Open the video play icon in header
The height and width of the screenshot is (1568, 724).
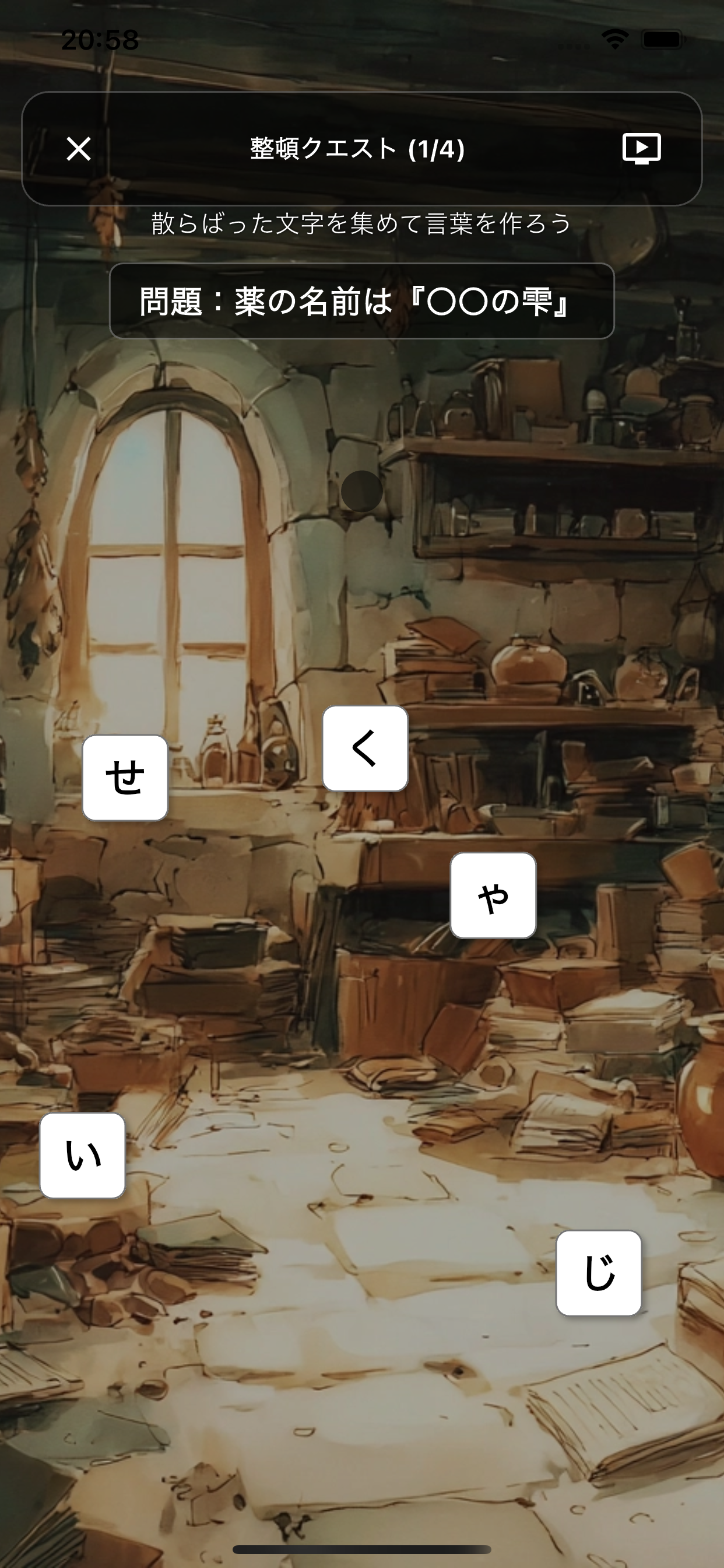(641, 149)
